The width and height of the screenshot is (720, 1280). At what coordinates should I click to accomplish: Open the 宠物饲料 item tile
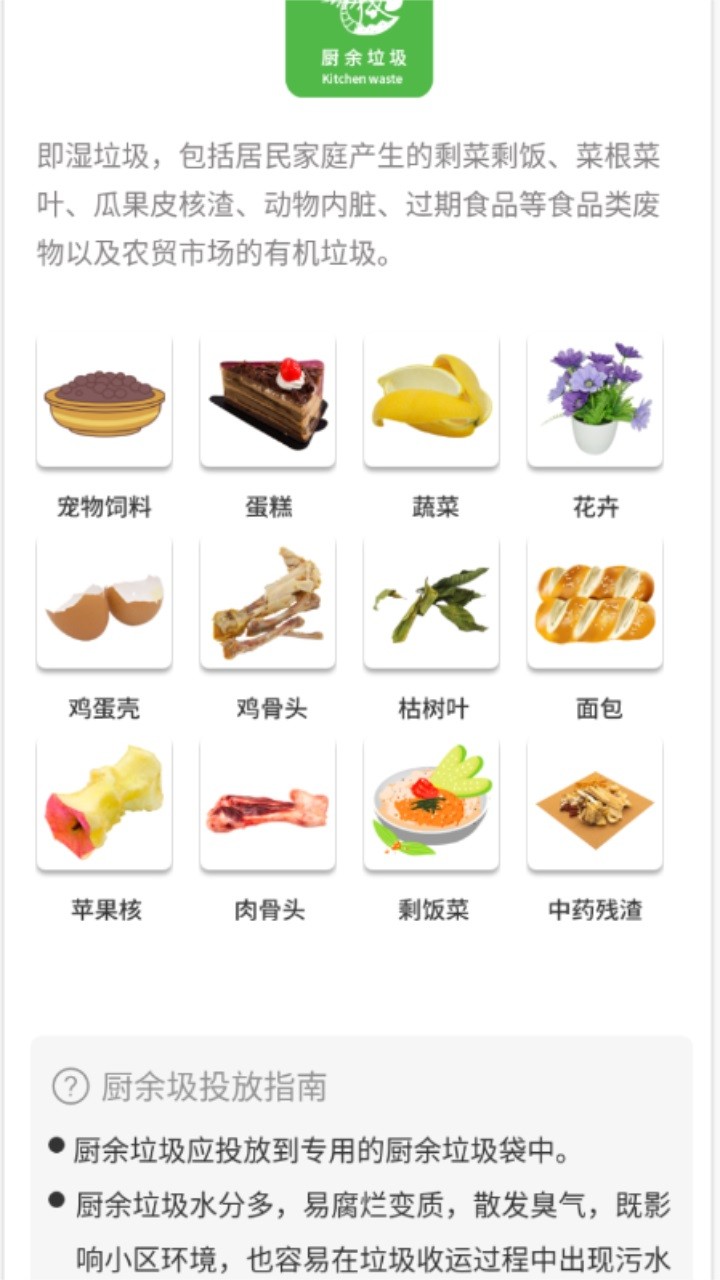104,402
